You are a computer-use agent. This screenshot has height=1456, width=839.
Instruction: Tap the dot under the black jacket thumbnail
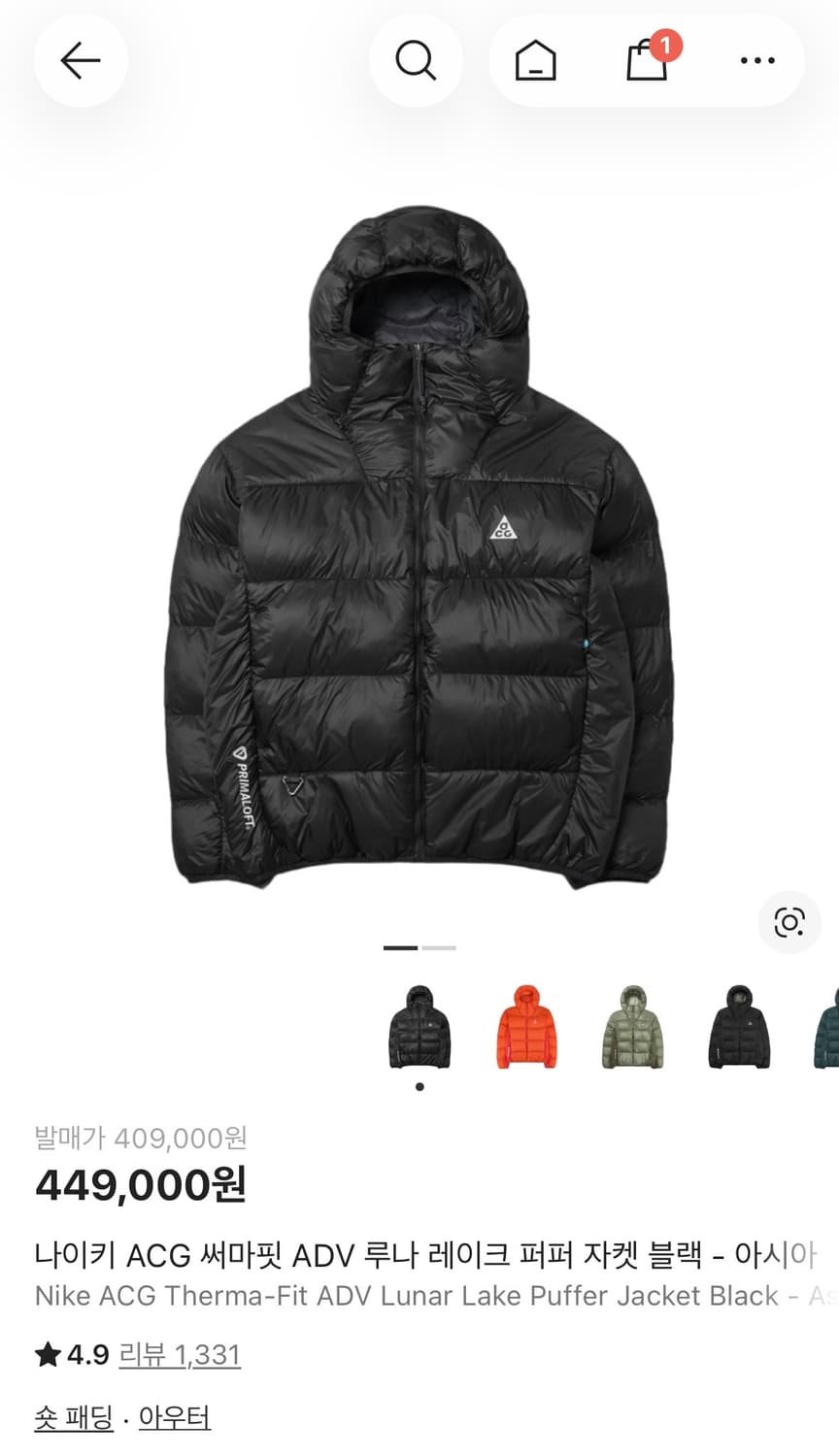pyautogui.click(x=419, y=1086)
